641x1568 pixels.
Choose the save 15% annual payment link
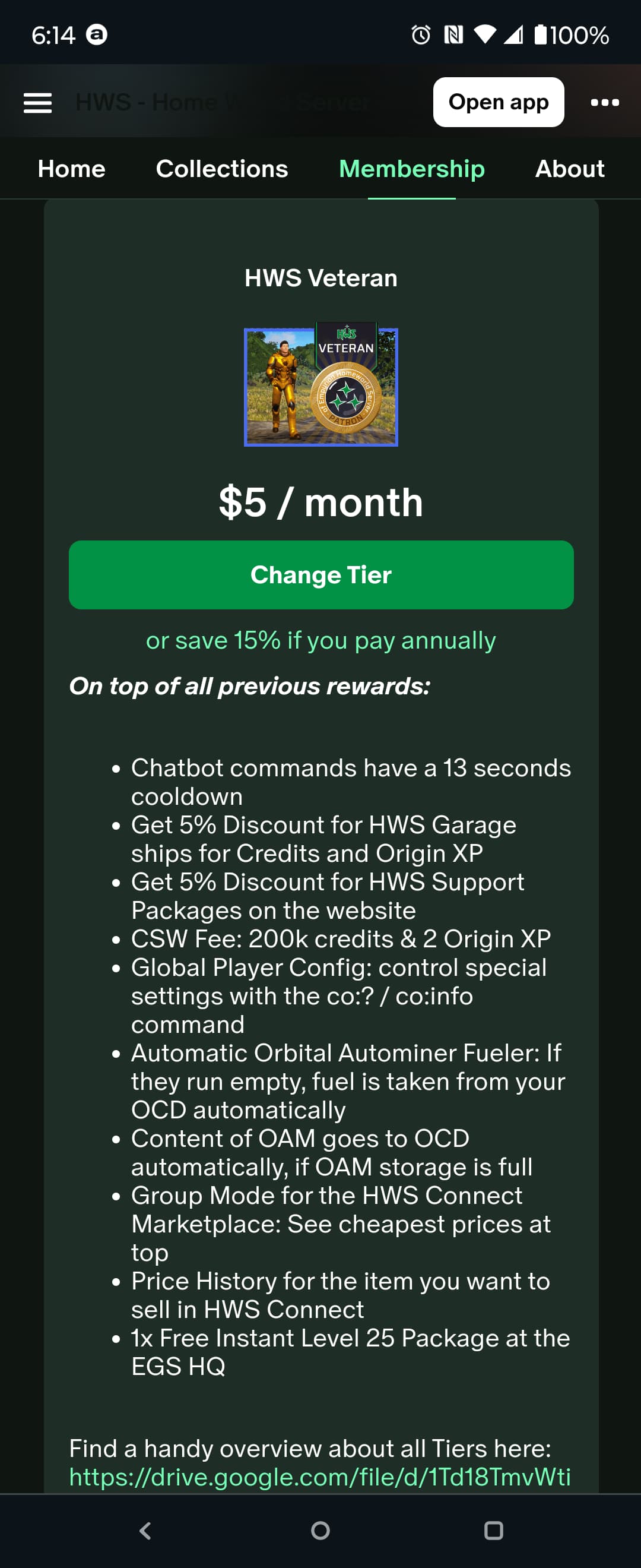pos(320,640)
